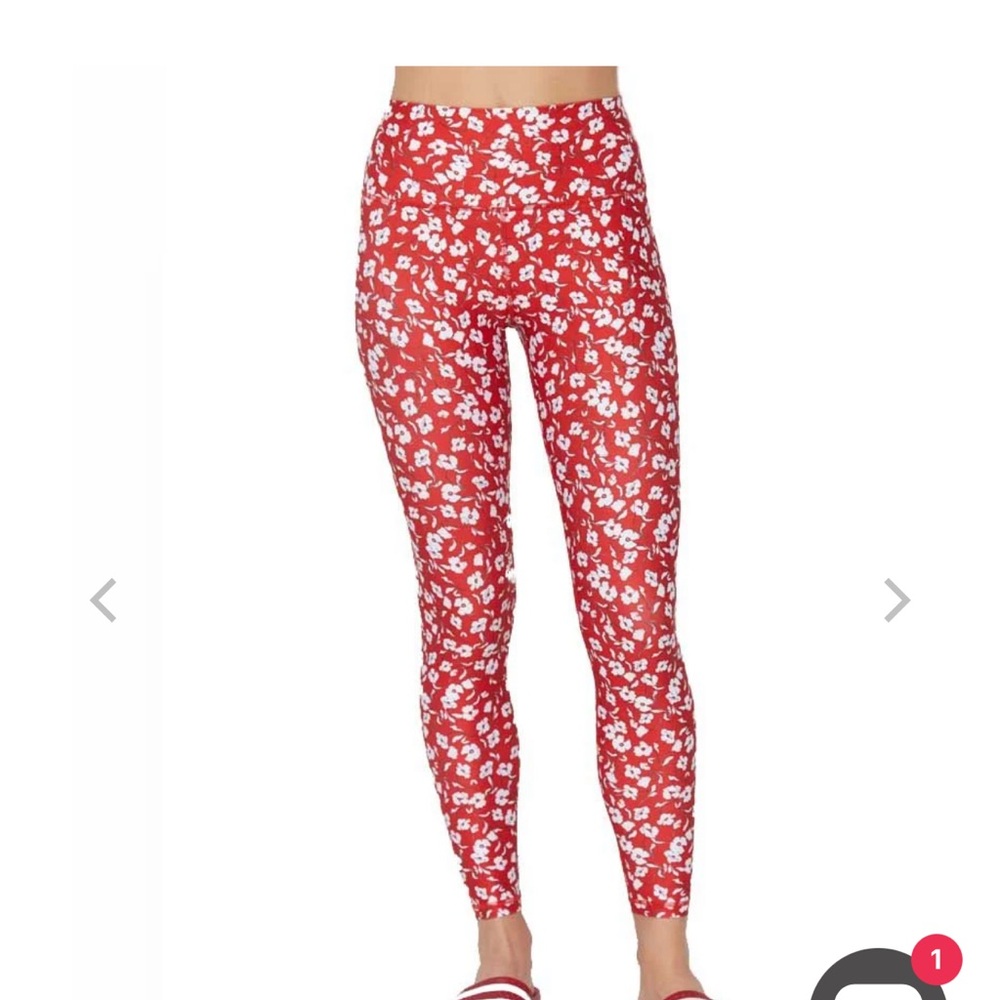The image size is (1000, 1000).
Task: Go to the next product image
Action: click(x=897, y=600)
